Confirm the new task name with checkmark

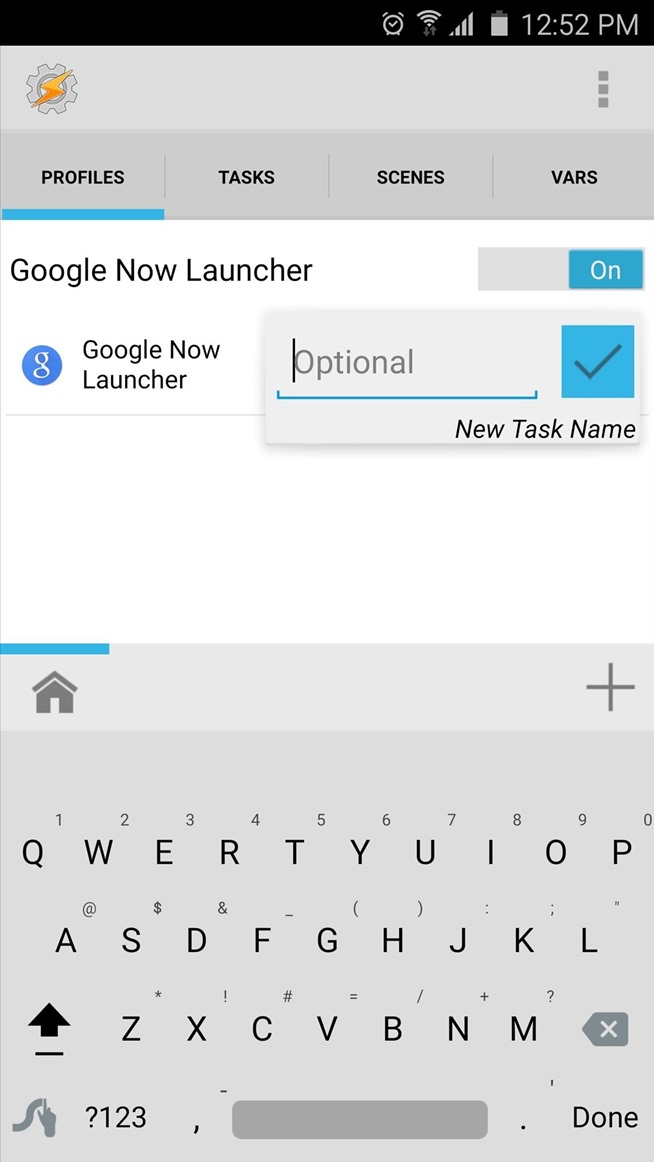coord(597,362)
